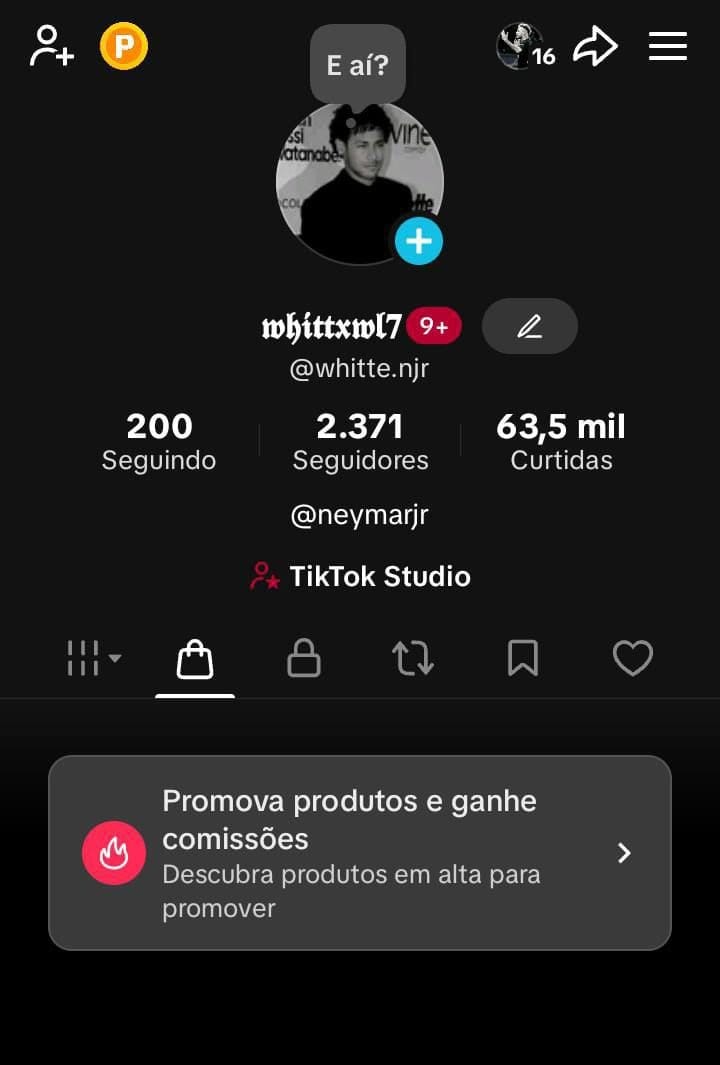Open the hamburger menu

tap(667, 45)
